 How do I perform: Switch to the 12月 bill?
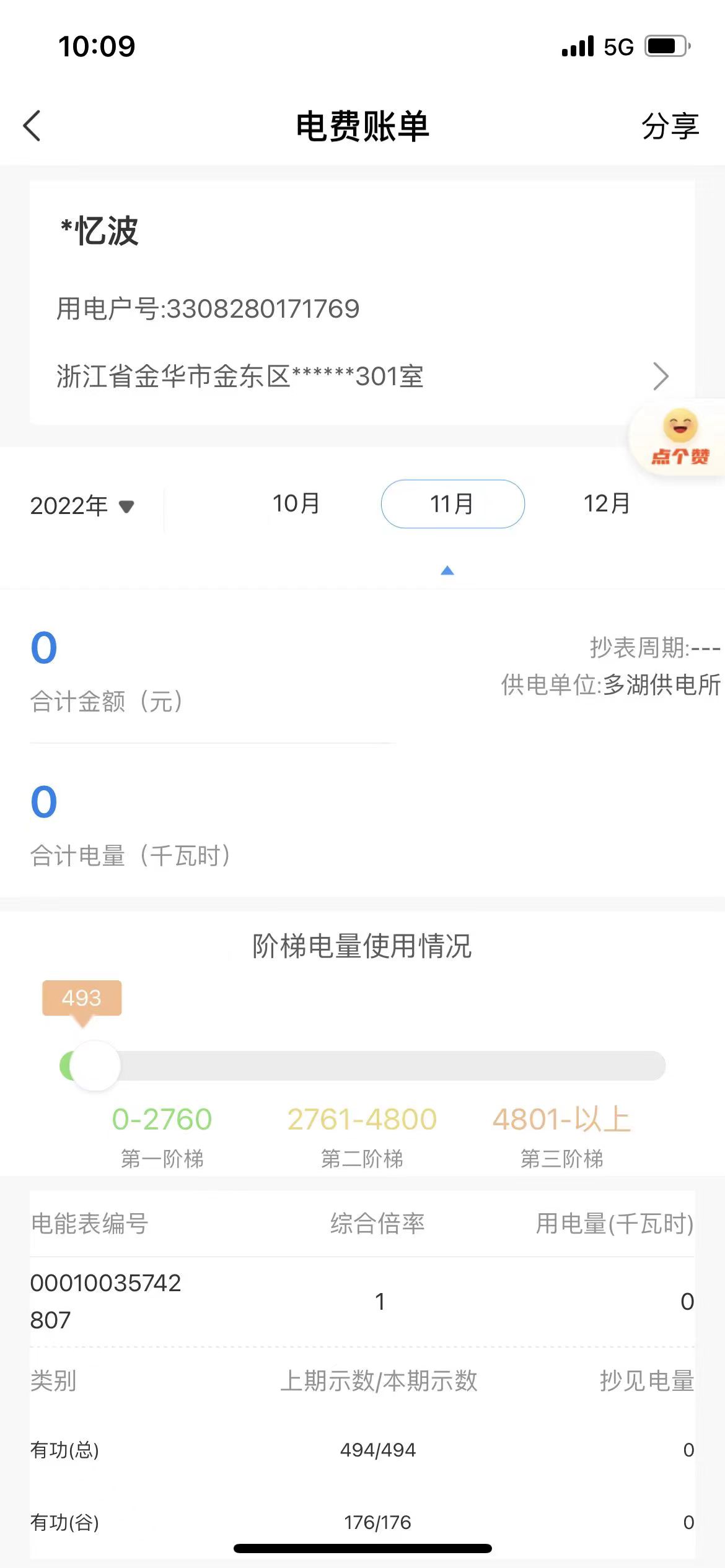607,504
